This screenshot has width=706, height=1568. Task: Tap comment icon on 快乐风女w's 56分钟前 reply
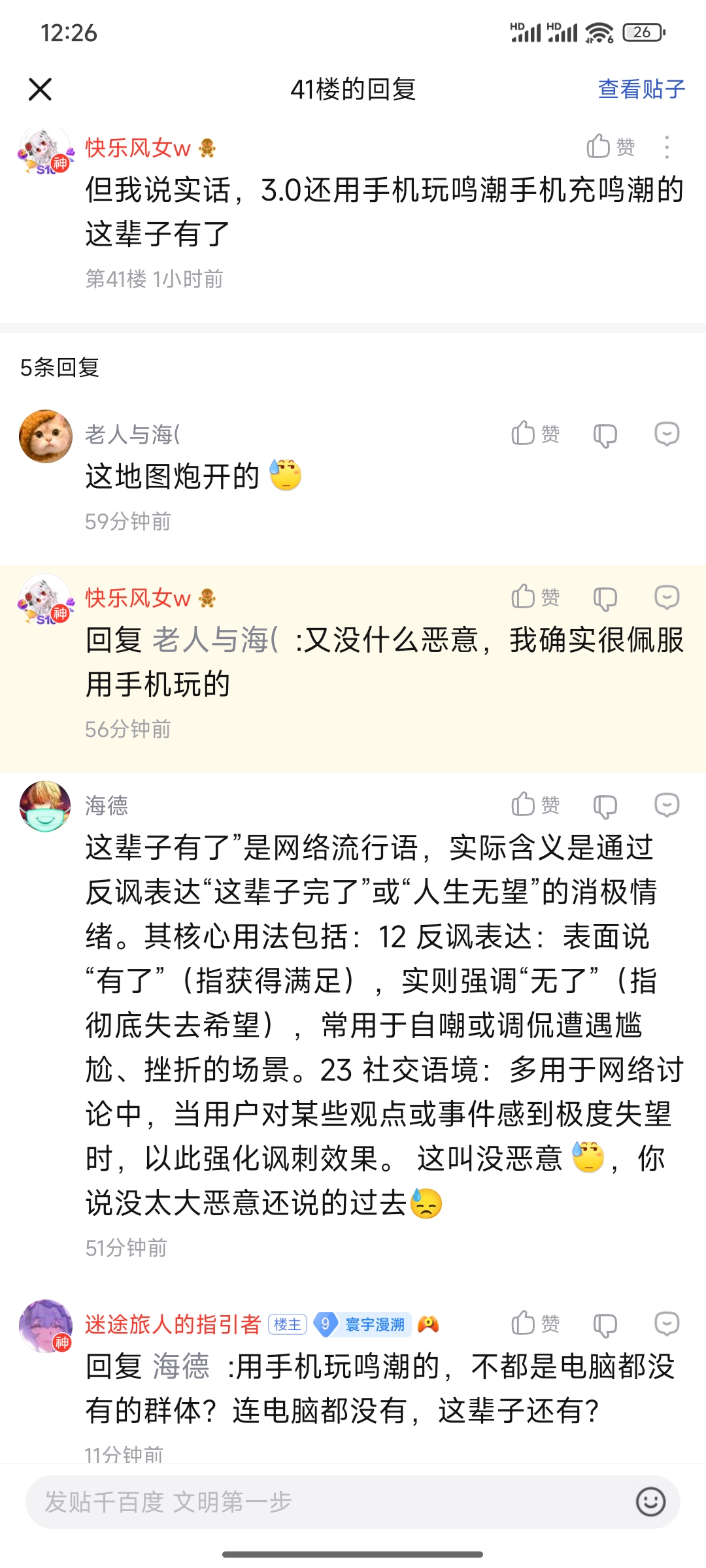pyautogui.click(x=666, y=597)
